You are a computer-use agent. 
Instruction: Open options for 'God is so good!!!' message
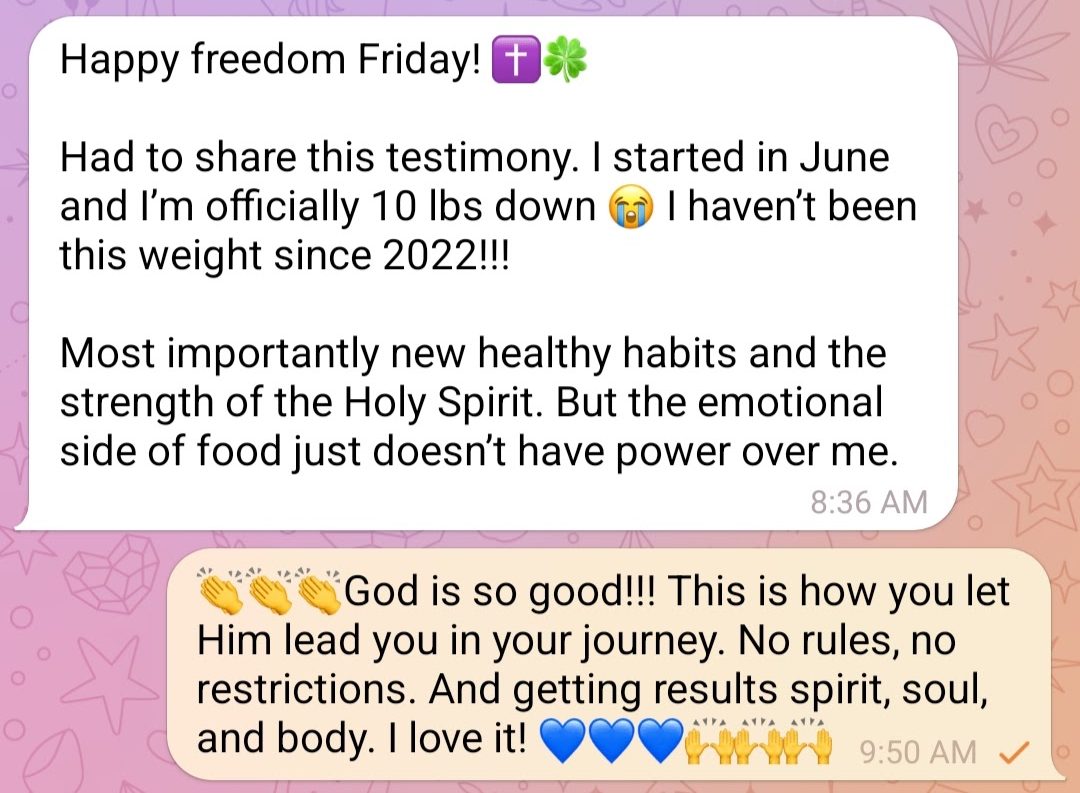click(607, 663)
